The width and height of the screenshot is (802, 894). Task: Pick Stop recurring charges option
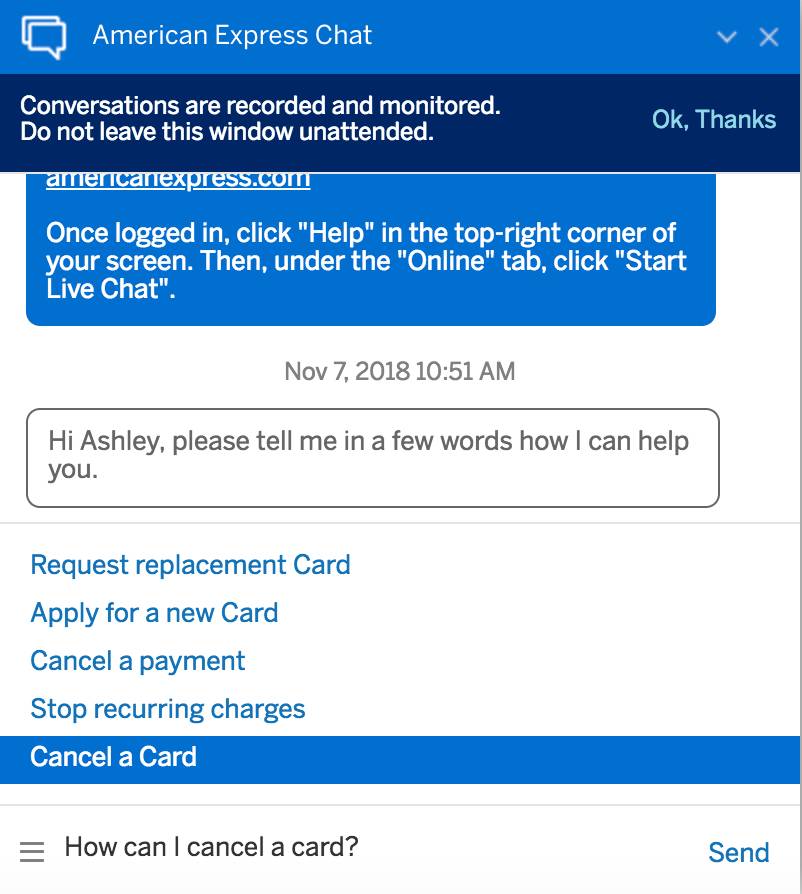(x=168, y=709)
